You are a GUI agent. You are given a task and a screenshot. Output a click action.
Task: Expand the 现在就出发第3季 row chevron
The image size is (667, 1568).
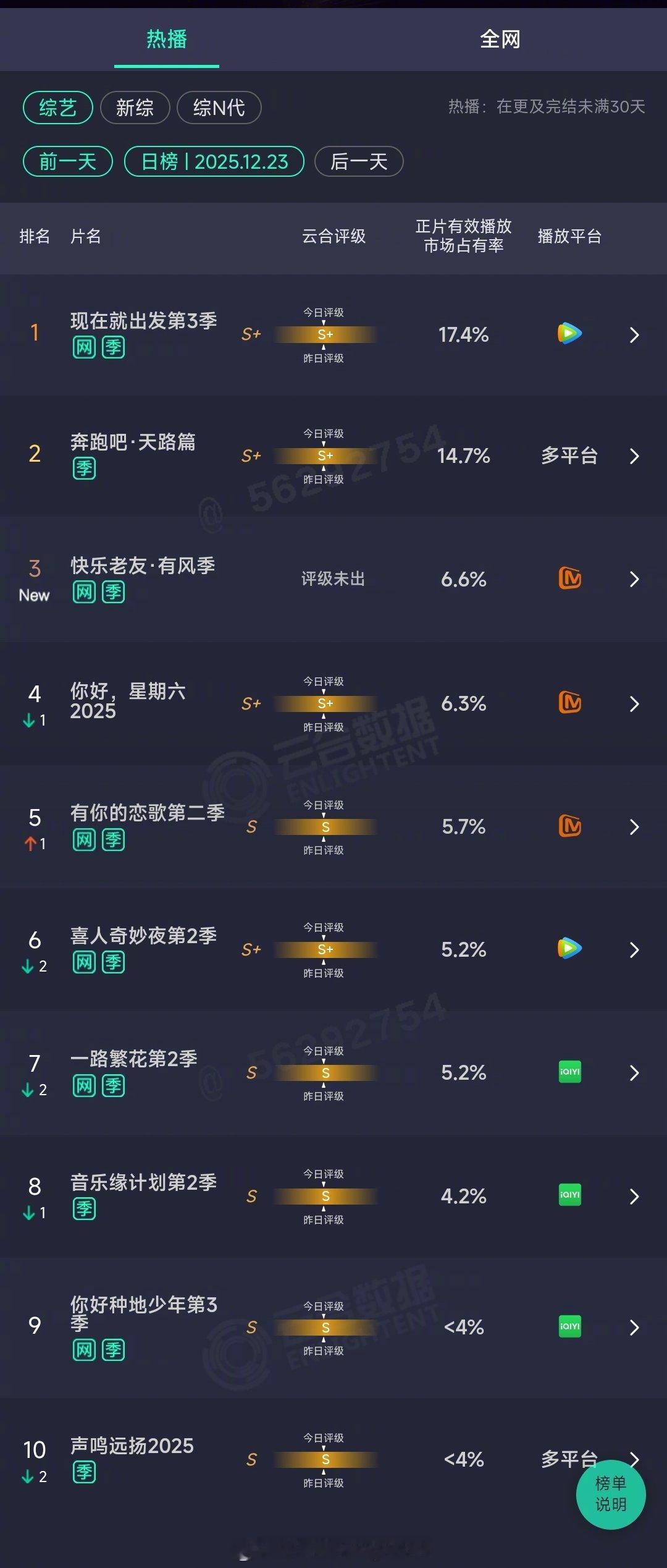pyautogui.click(x=635, y=333)
